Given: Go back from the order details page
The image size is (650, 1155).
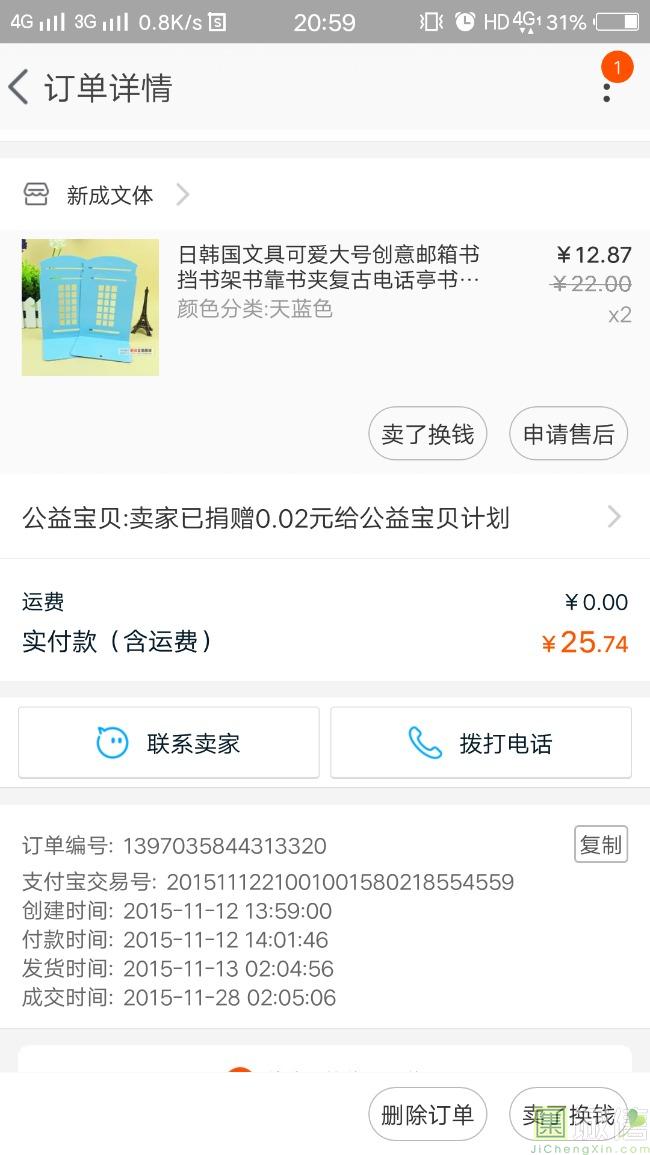Looking at the screenshot, I should [x=20, y=87].
